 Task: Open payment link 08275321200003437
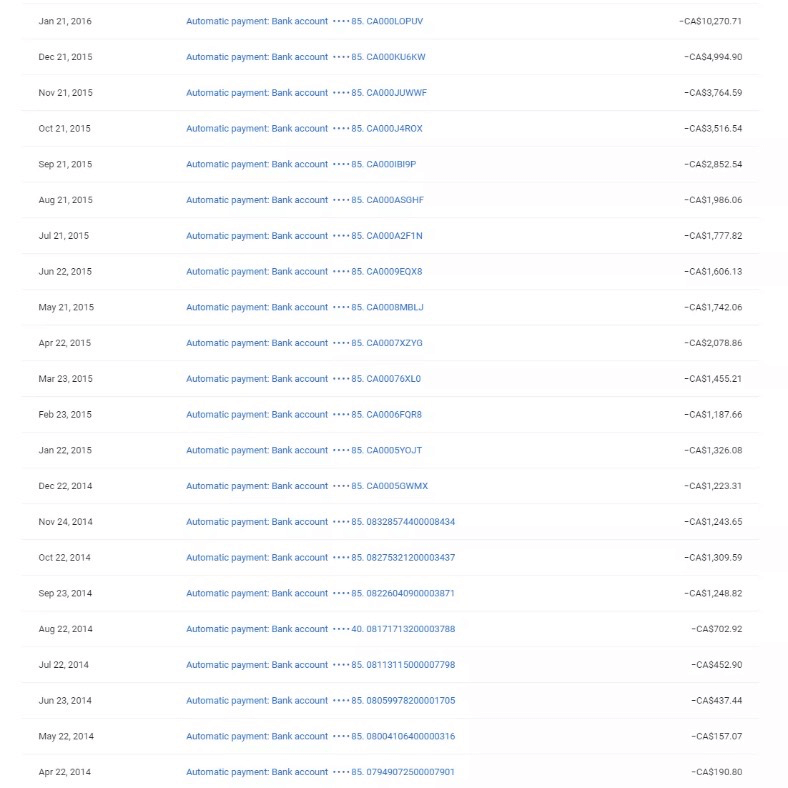(320, 558)
